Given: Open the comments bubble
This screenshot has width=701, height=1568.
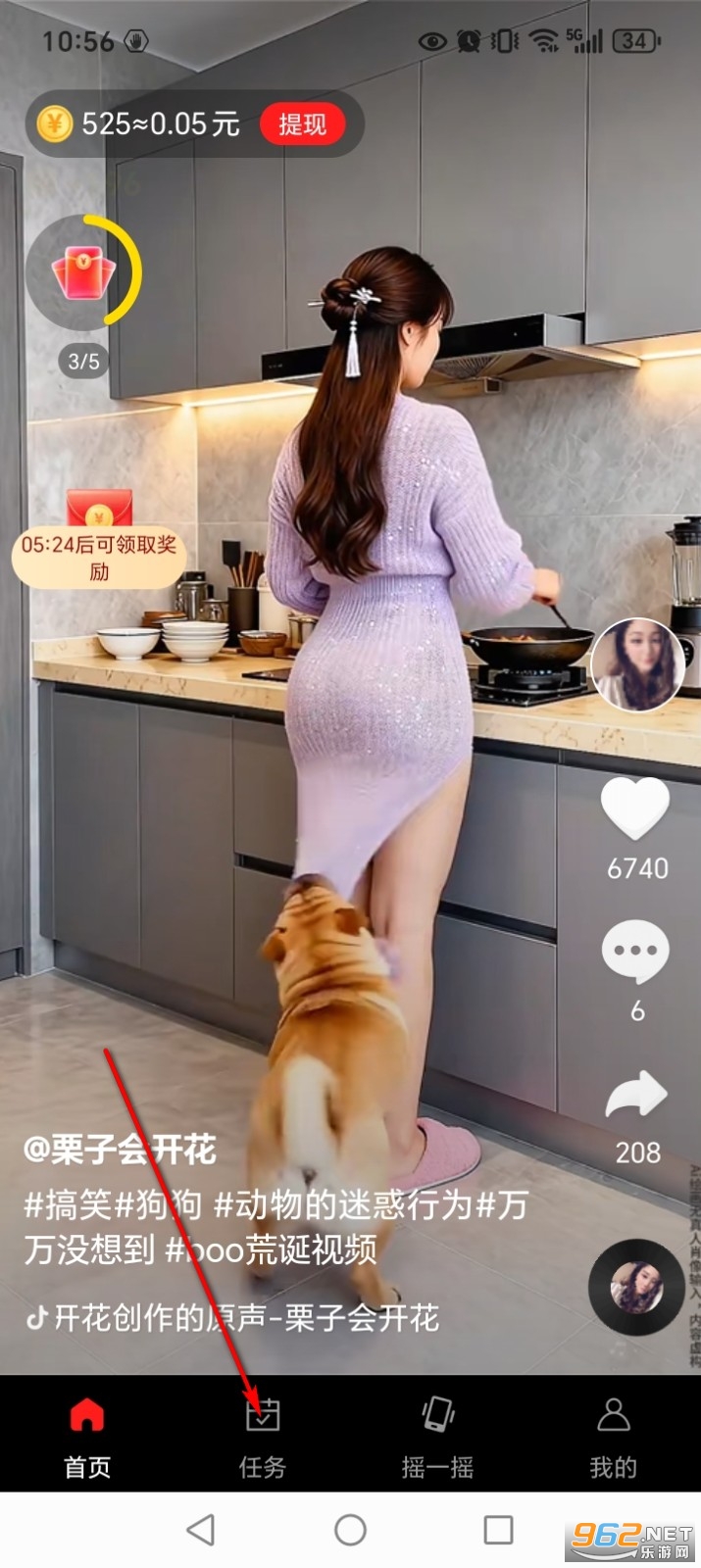Looking at the screenshot, I should click(x=635, y=951).
